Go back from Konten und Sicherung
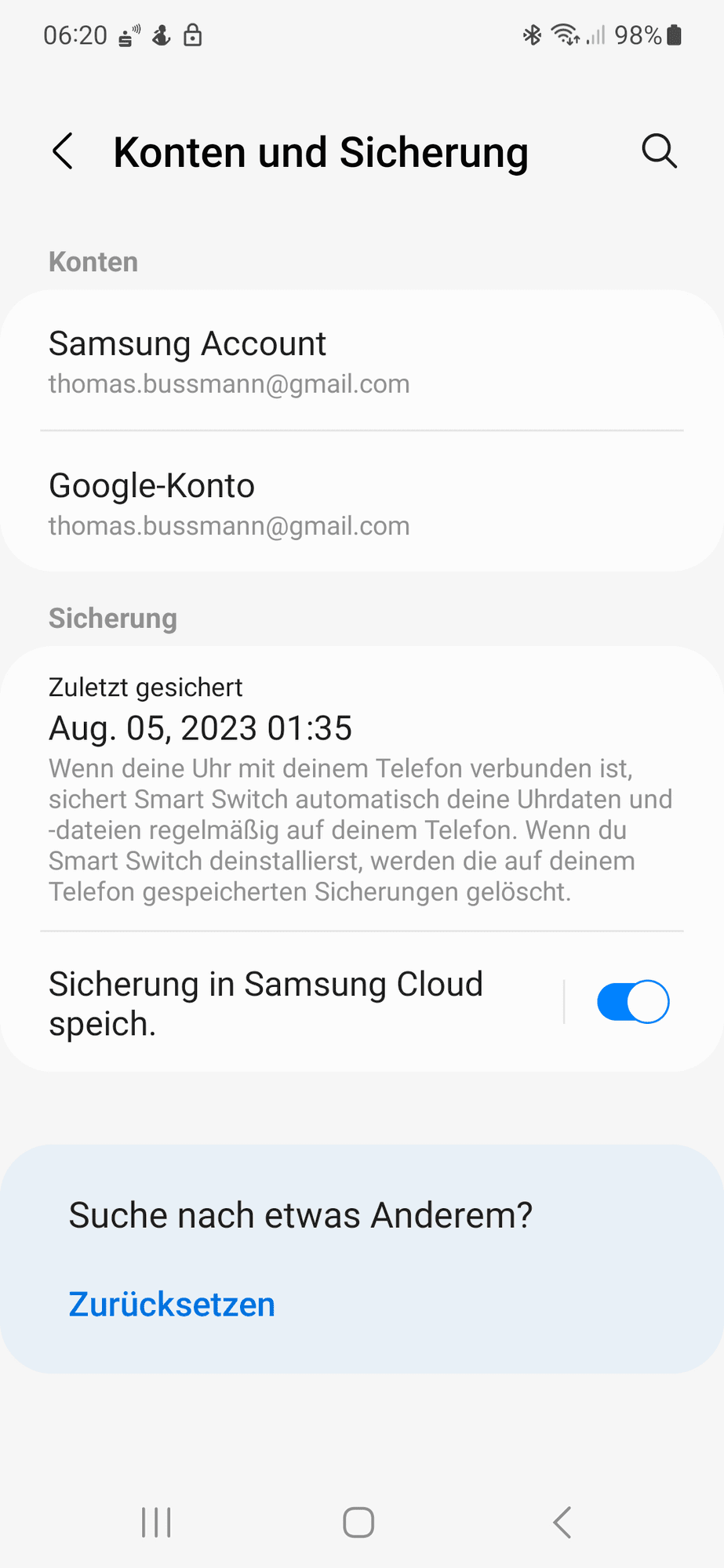This screenshot has height=1568, width=724. pos(63,151)
